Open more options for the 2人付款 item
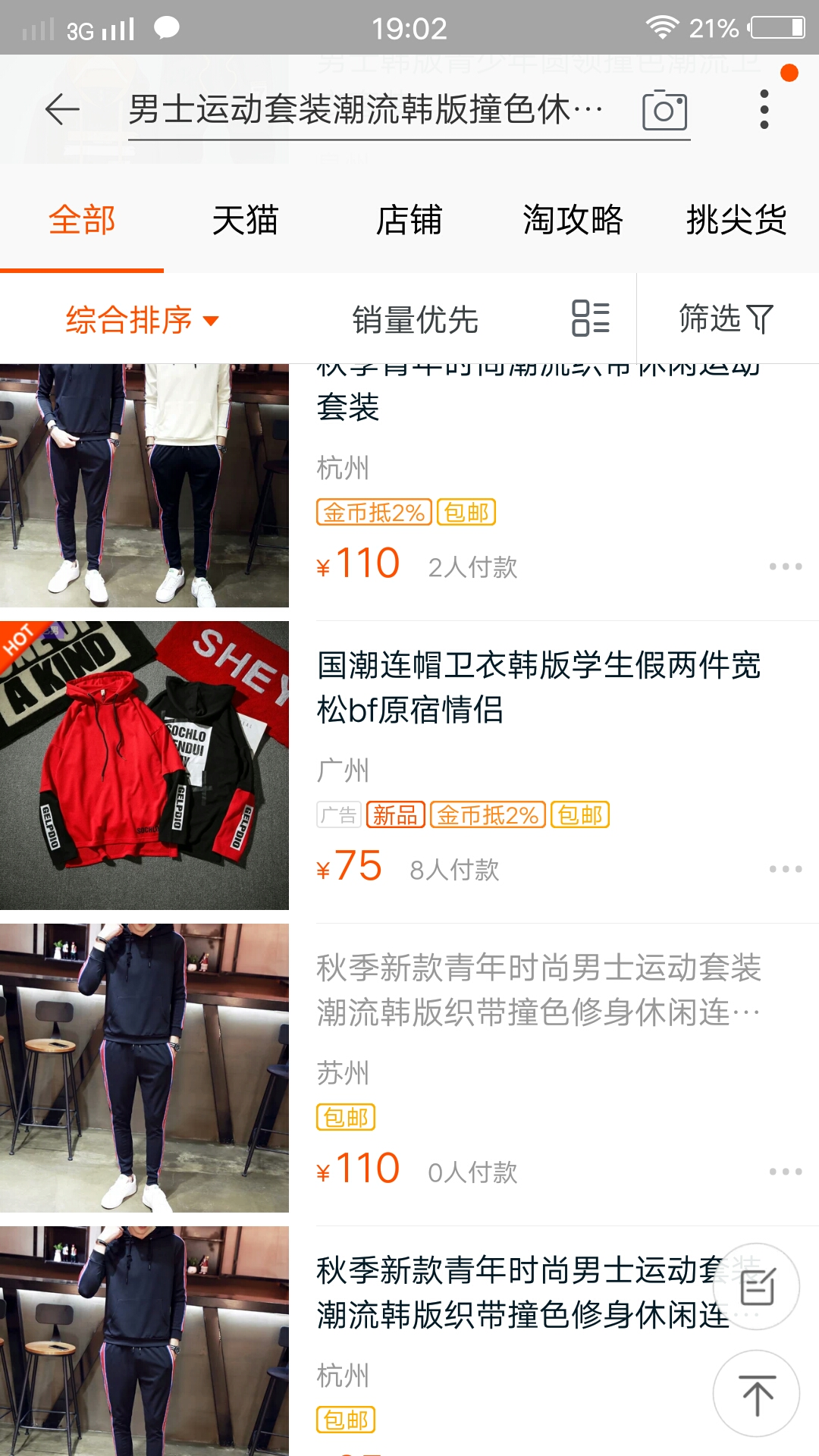This screenshot has width=819, height=1456. tap(785, 566)
